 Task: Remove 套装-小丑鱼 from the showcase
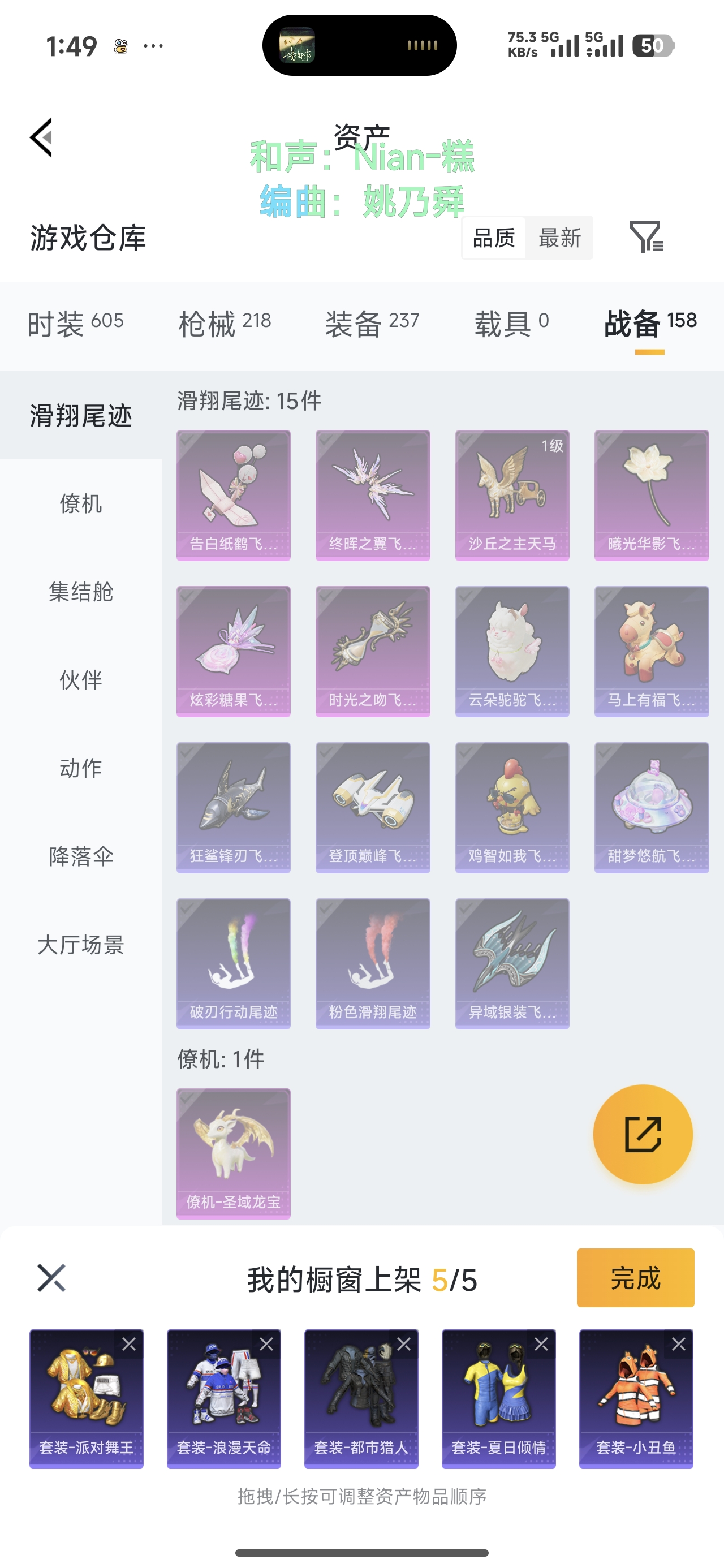click(678, 1344)
